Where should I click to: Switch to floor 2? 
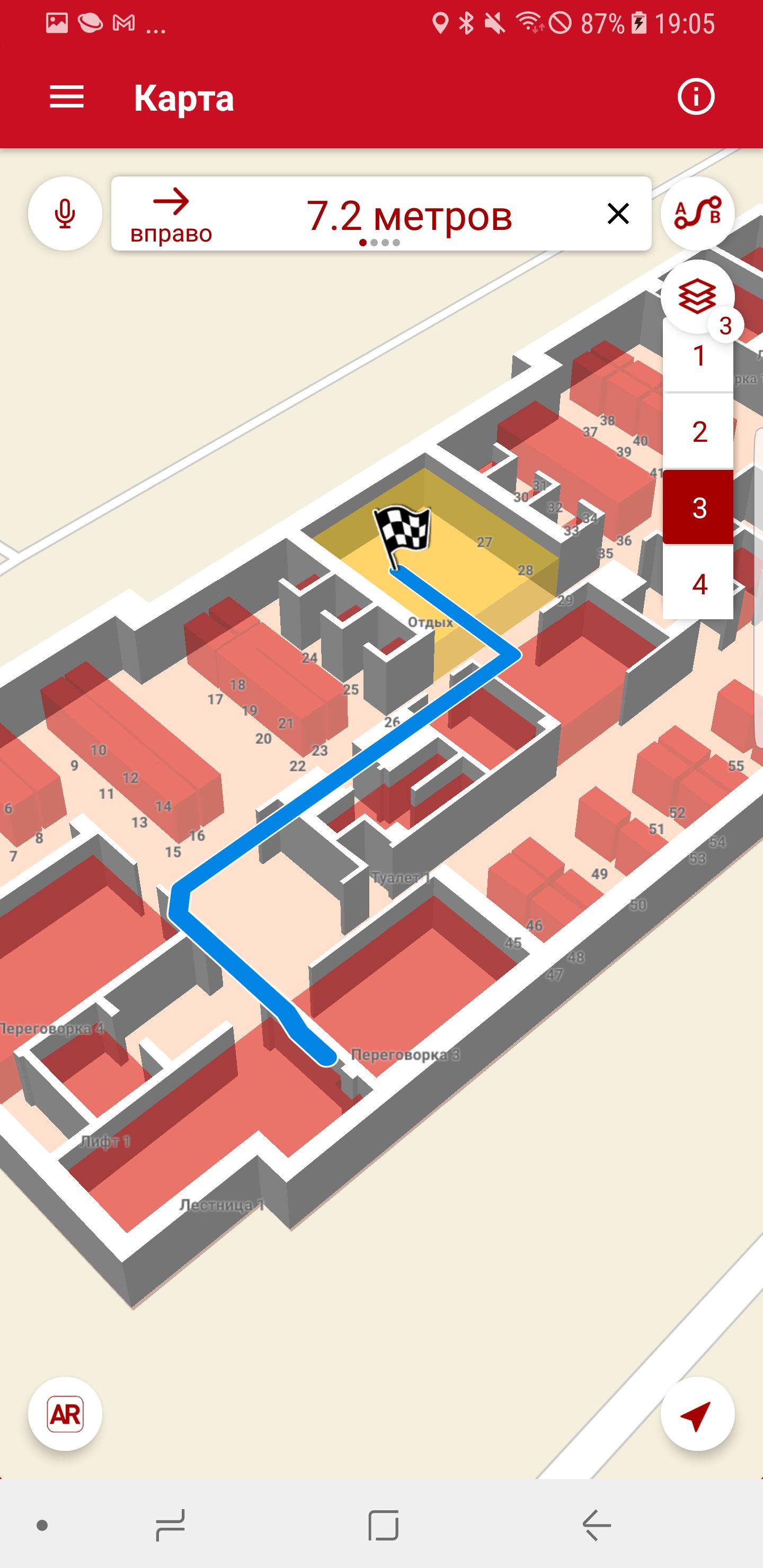[x=698, y=432]
